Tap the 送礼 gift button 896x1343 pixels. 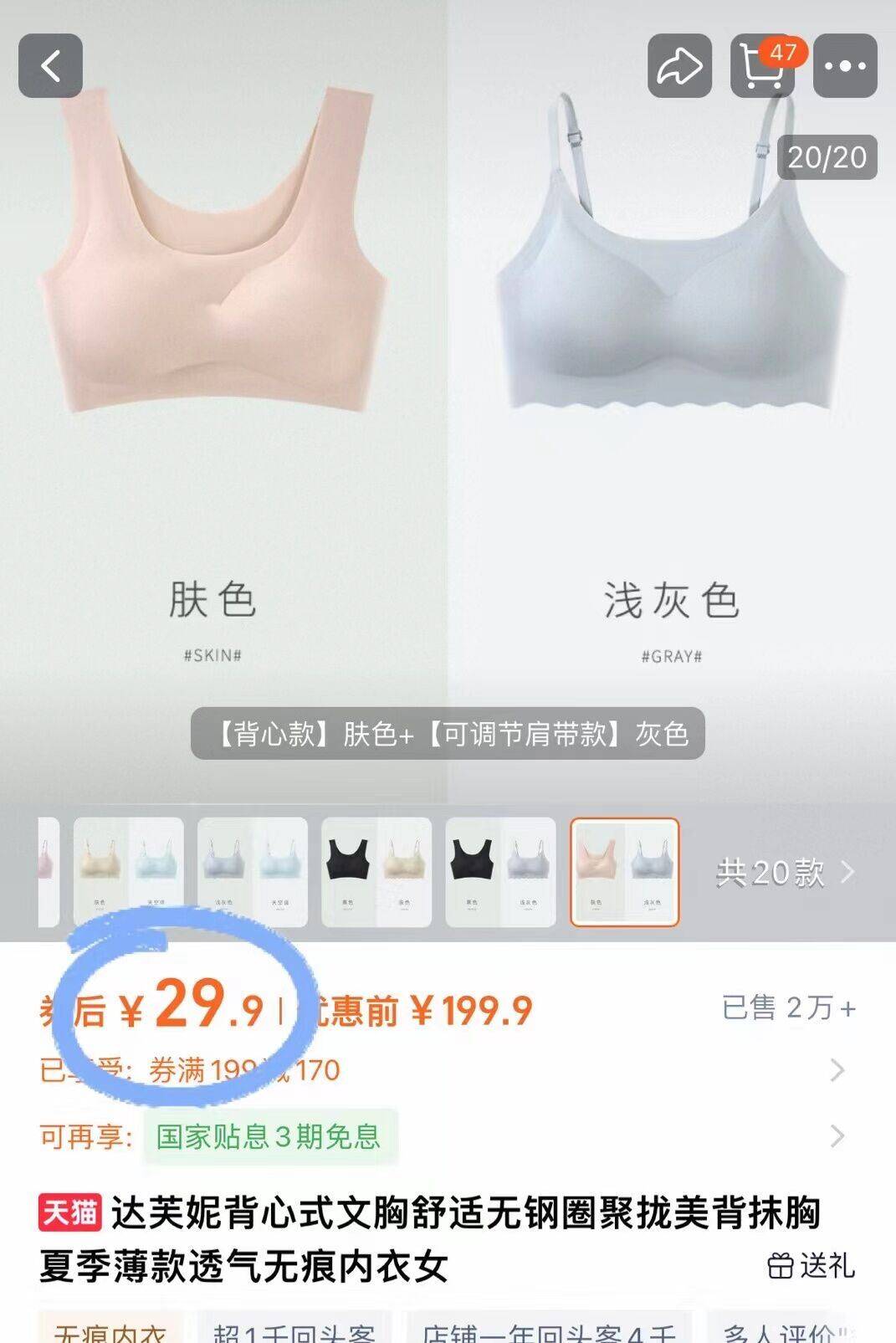click(812, 1265)
